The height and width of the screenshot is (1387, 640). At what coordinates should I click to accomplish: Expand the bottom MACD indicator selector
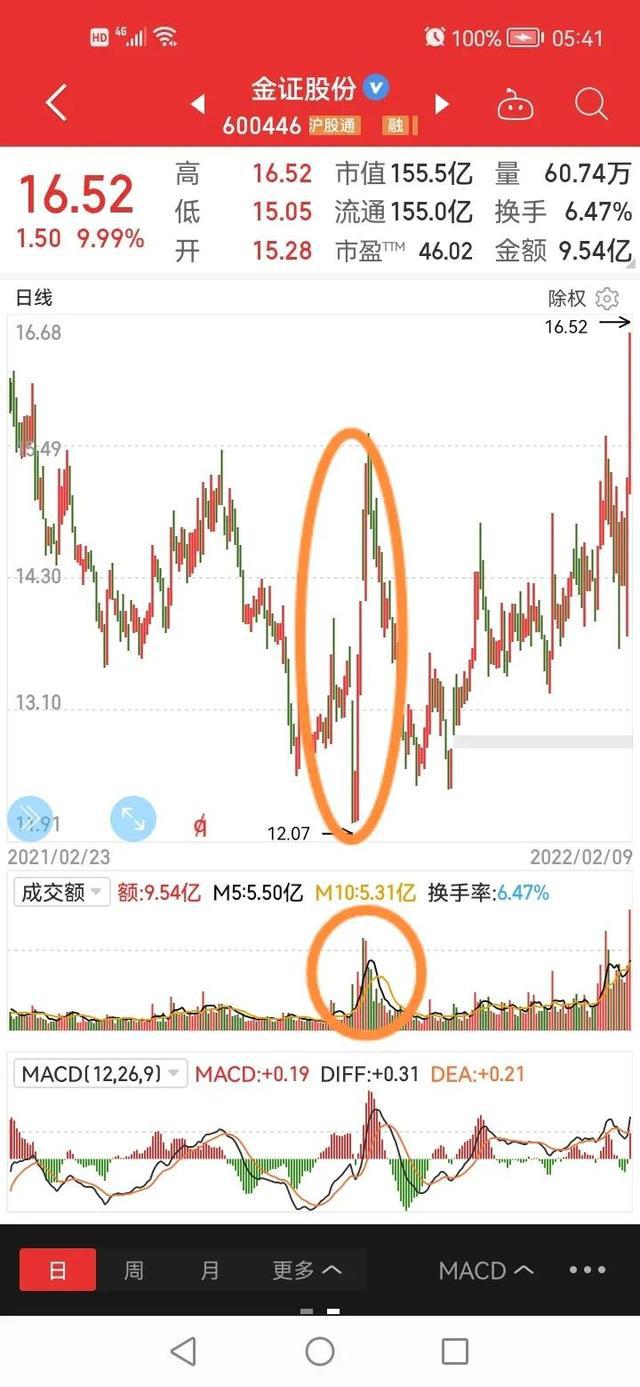pos(486,1270)
